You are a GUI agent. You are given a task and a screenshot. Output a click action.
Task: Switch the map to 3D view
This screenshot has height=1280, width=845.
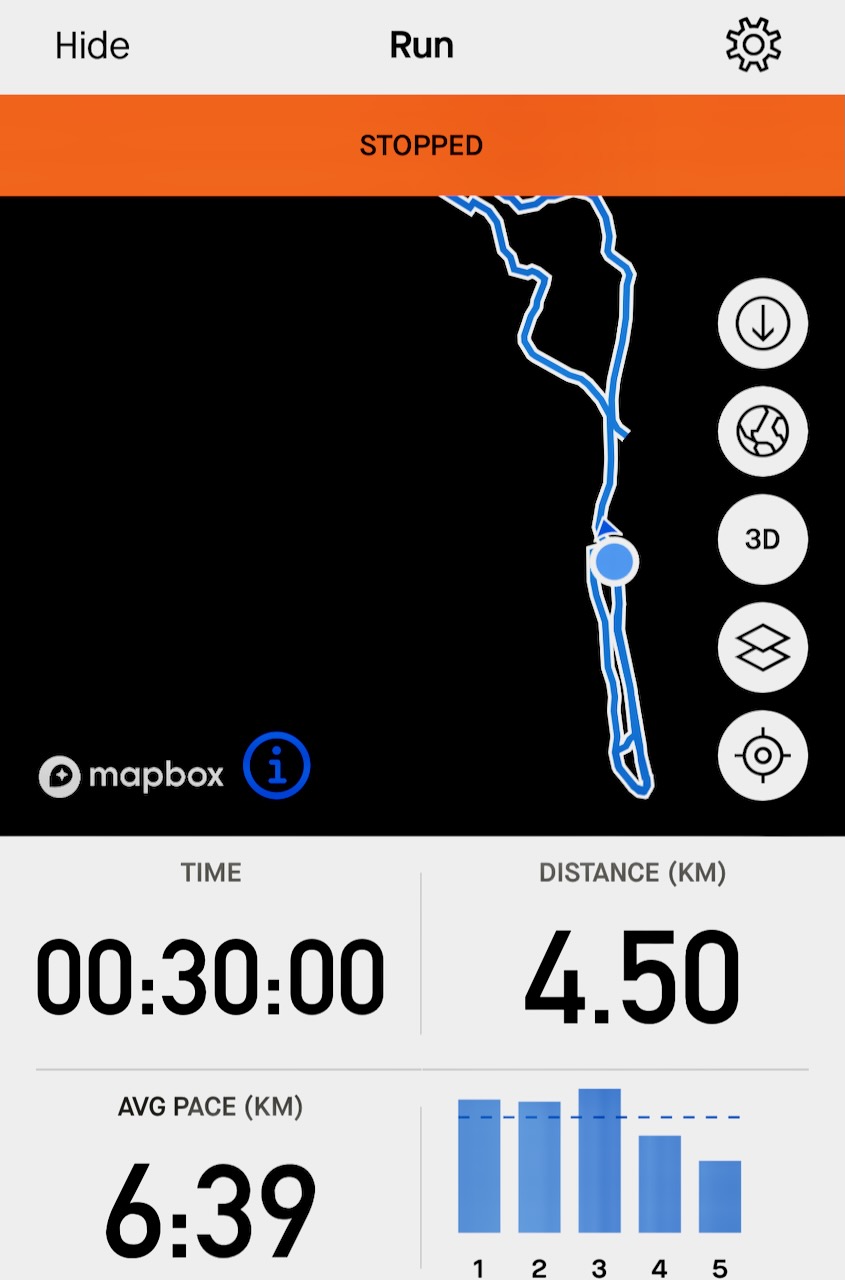(762, 539)
